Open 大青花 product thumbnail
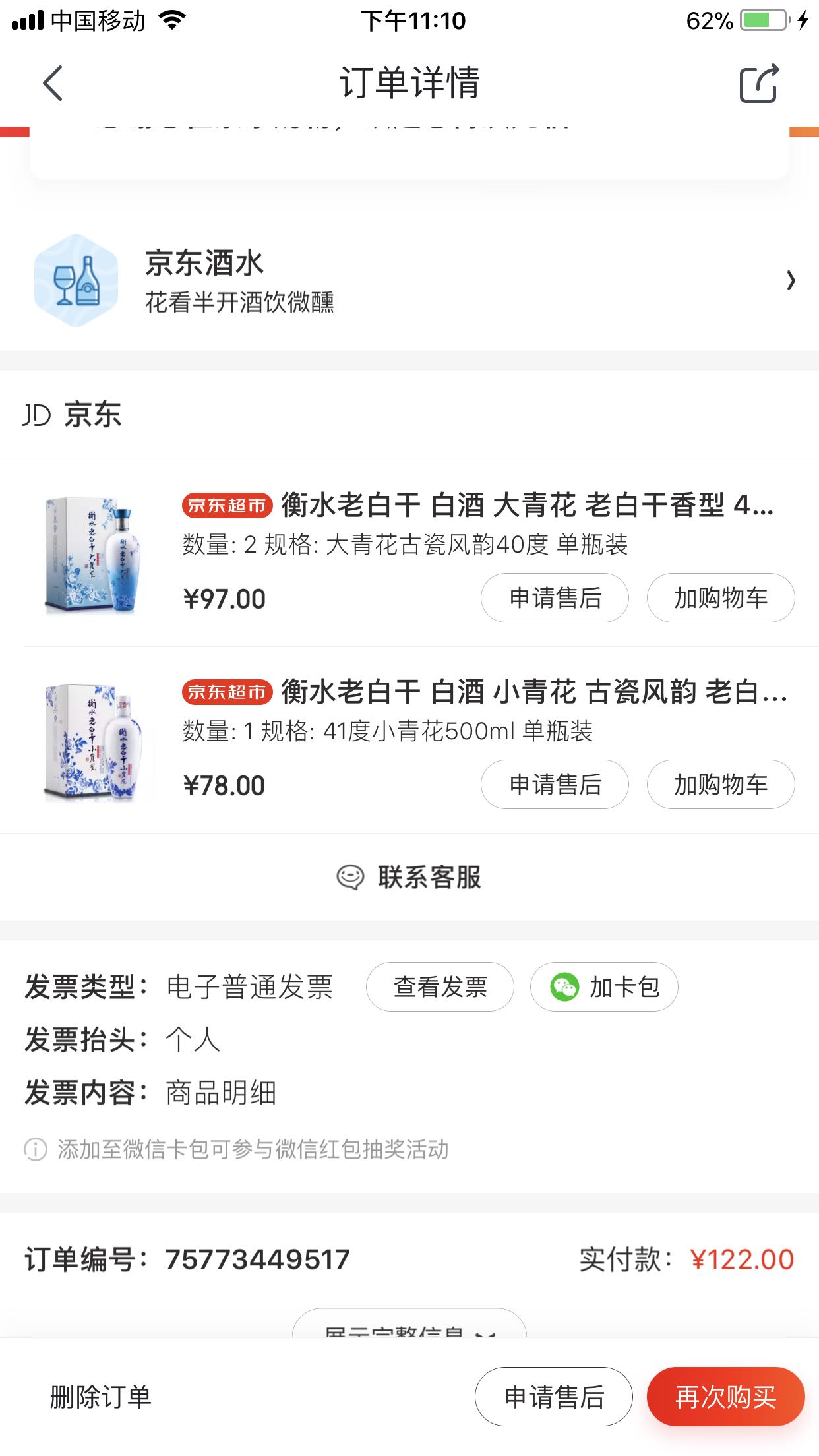This screenshot has height=1456, width=819. [x=92, y=555]
